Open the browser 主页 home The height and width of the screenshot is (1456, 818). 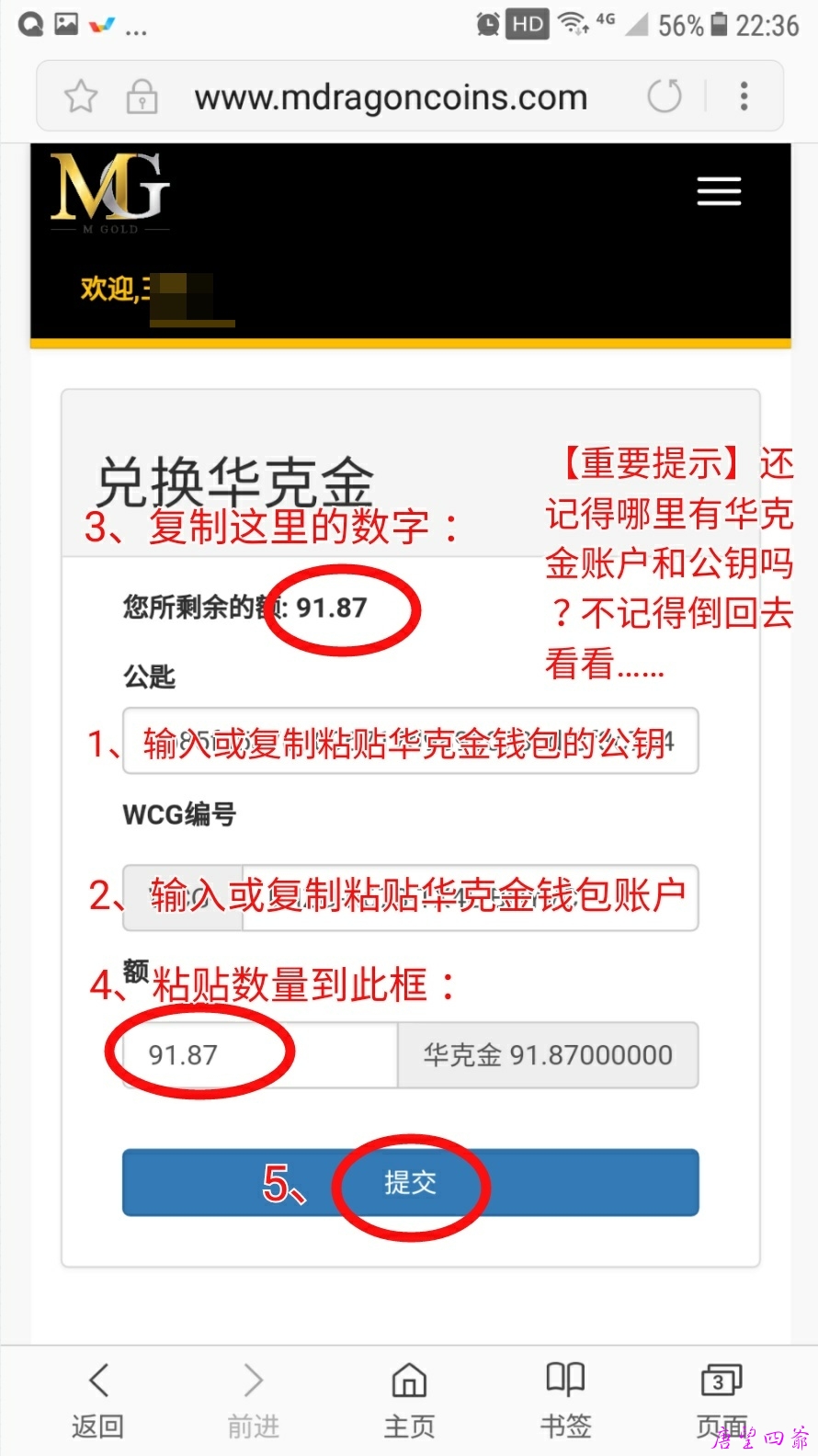click(409, 1399)
